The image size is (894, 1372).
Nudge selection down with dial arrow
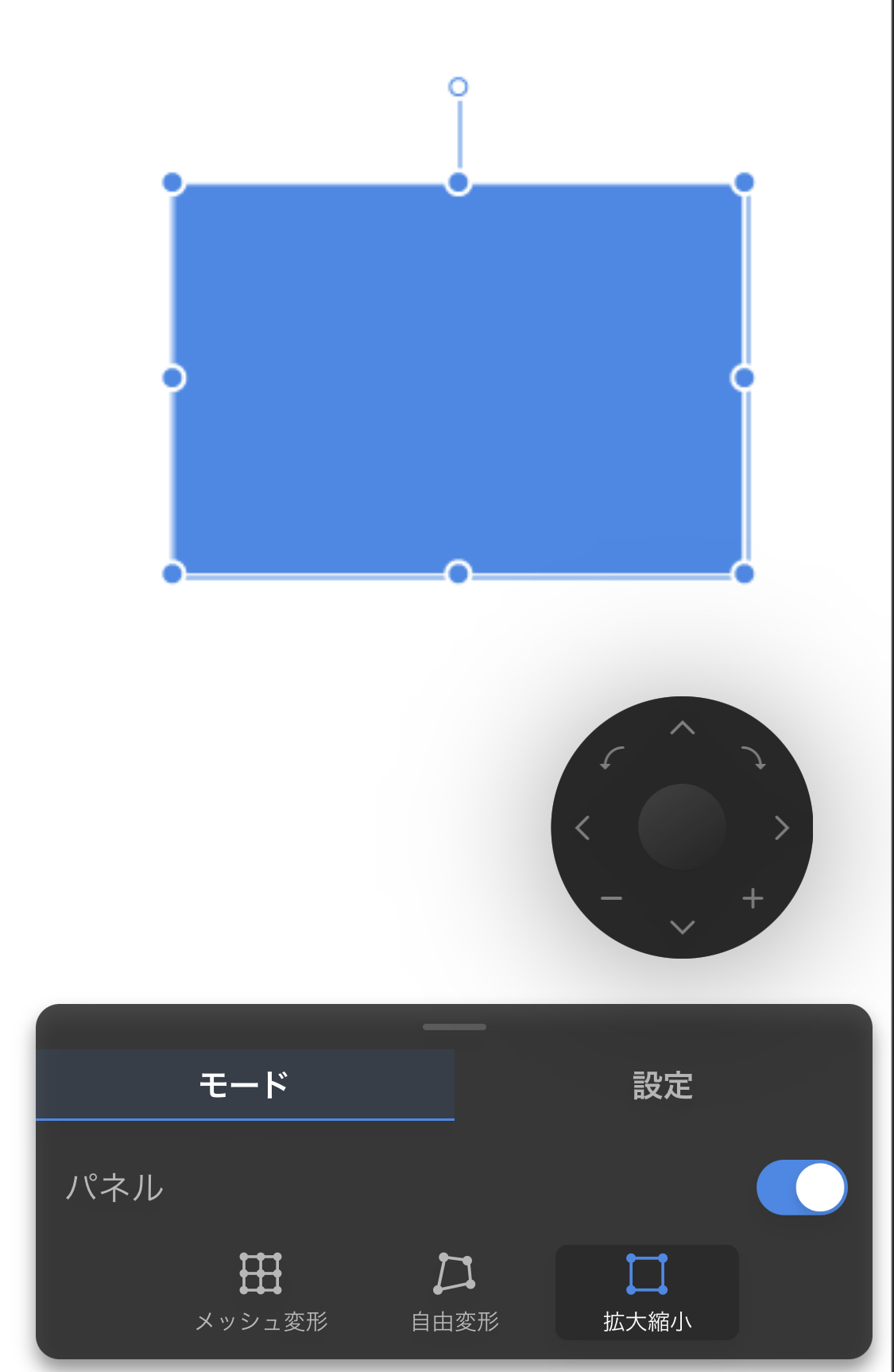pos(682,927)
